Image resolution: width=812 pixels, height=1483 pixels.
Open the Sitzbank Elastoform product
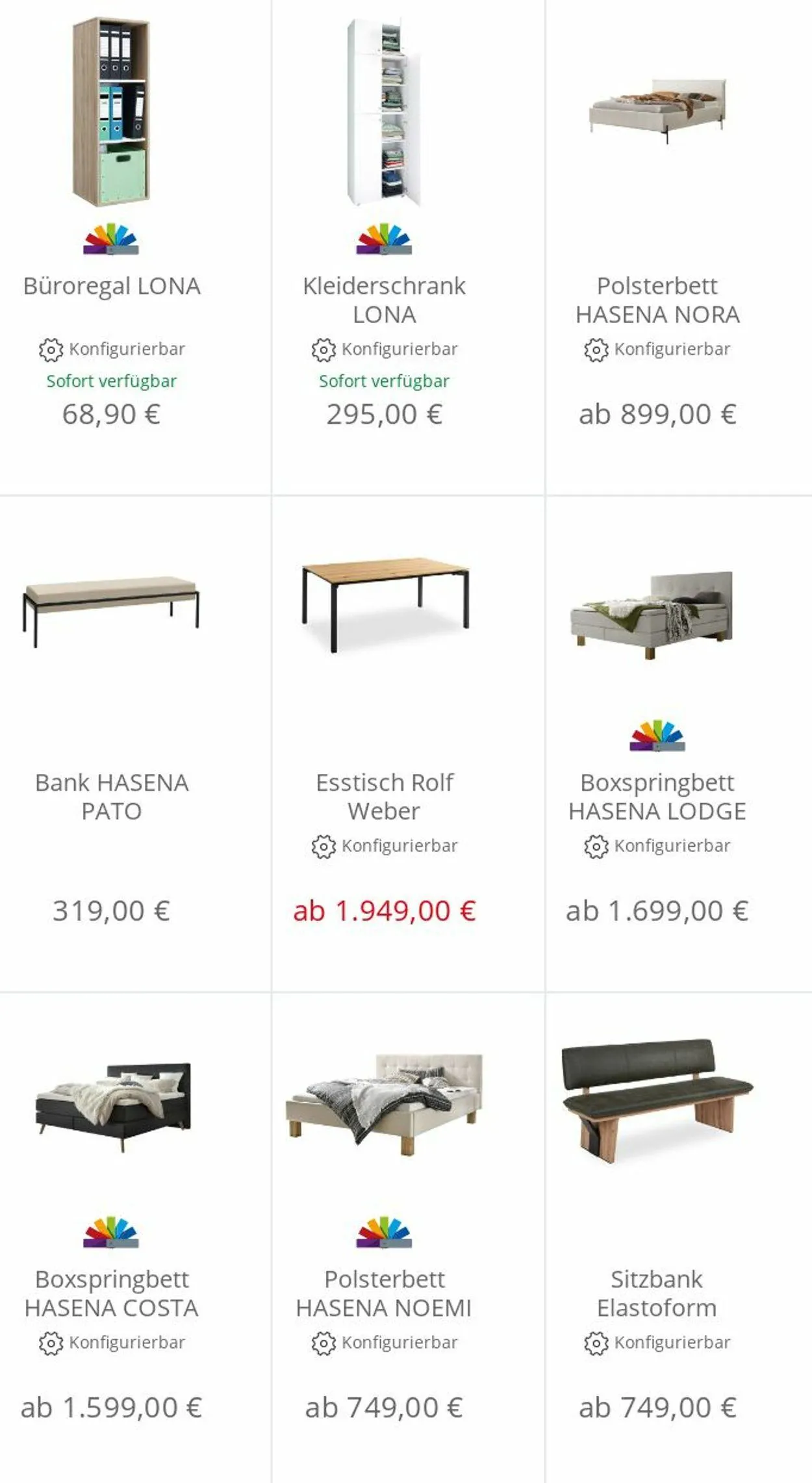coord(657,1293)
